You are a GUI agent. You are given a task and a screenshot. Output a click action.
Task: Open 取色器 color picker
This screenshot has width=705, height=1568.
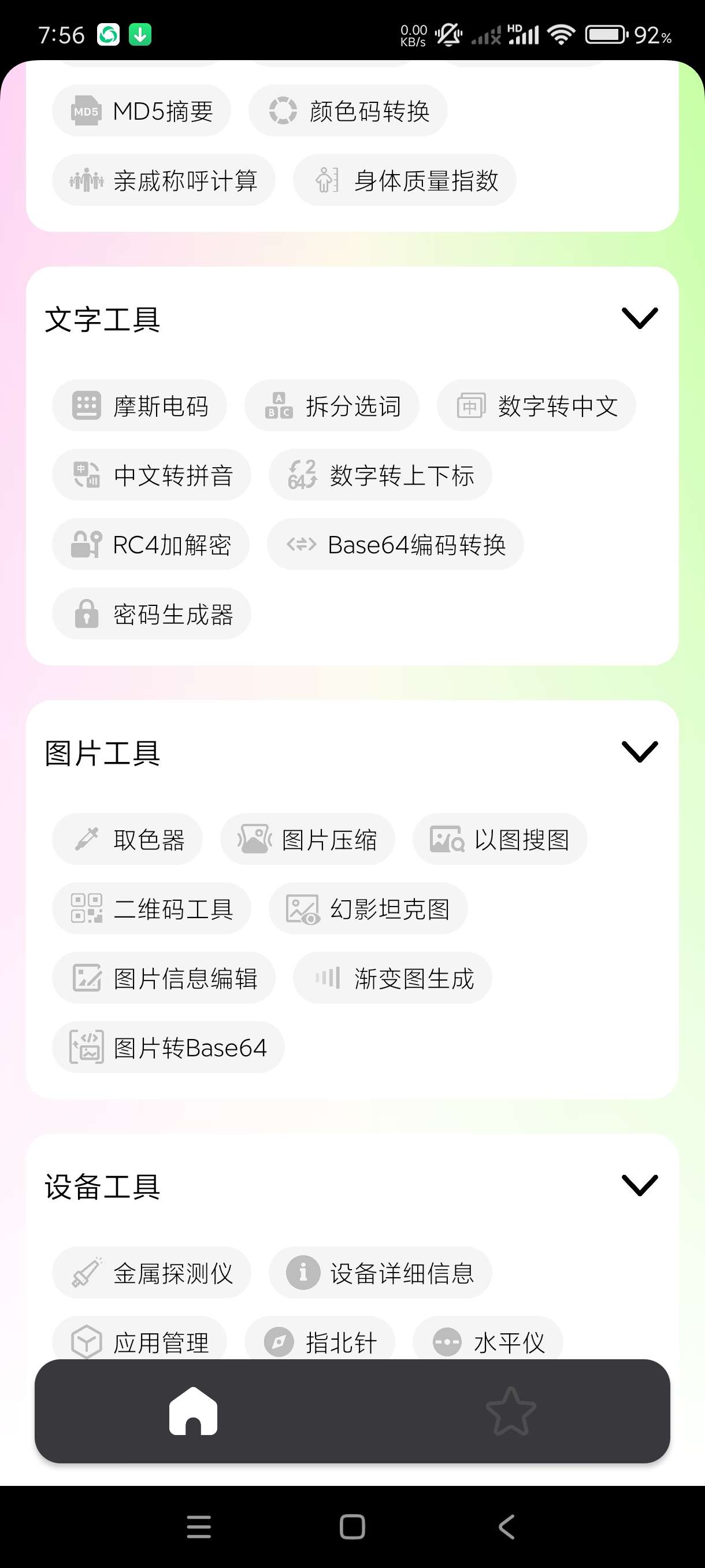[127, 840]
